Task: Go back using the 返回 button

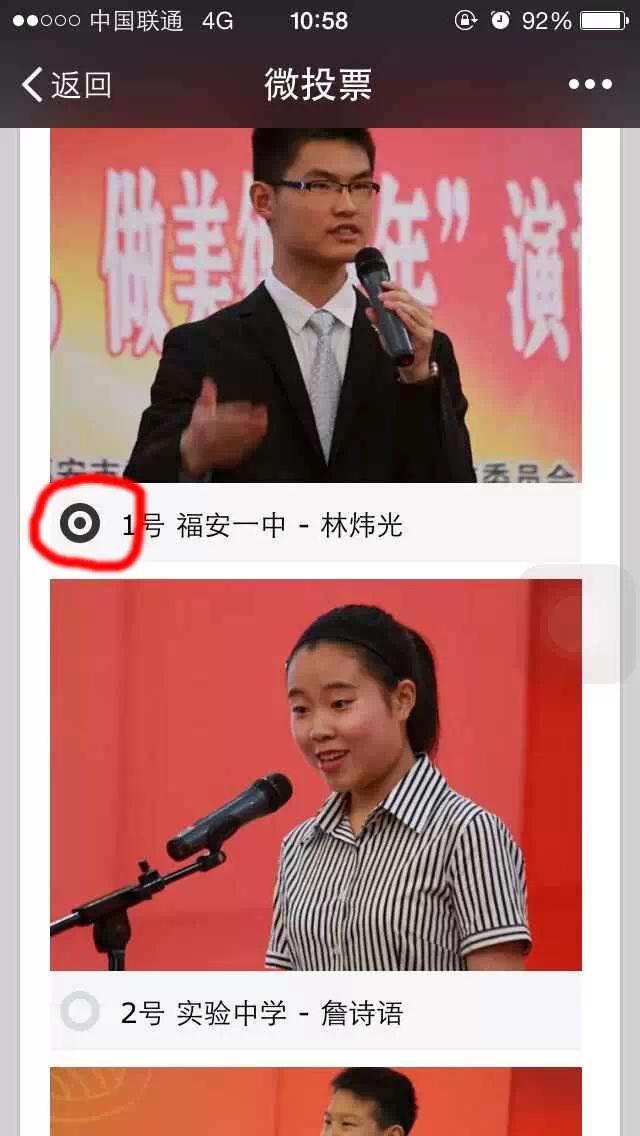Action: coord(66,85)
